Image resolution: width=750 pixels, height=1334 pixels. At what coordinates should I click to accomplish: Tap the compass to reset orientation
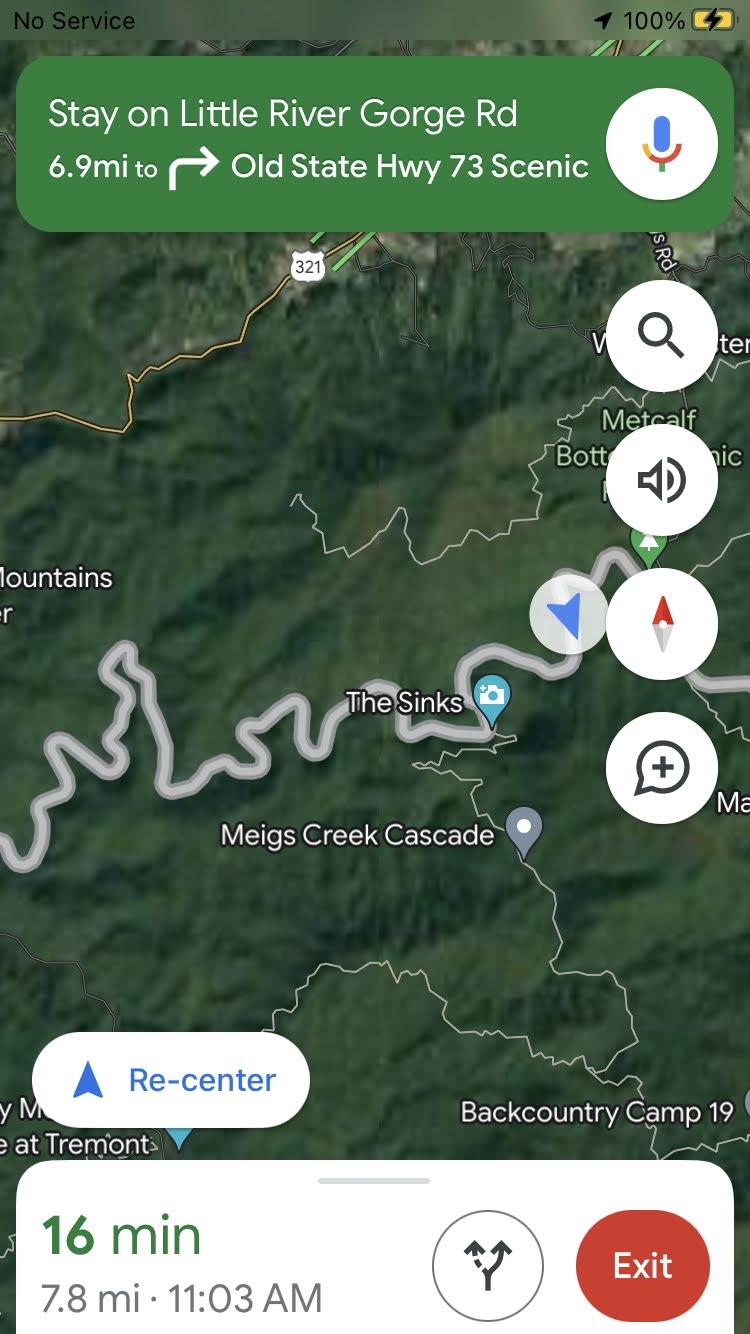pyautogui.click(x=662, y=624)
